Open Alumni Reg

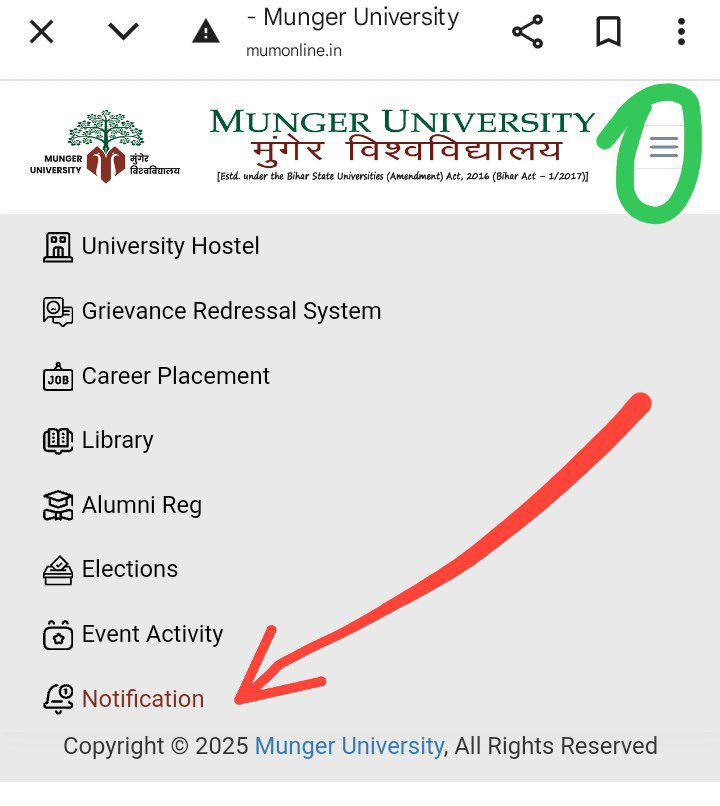coord(141,505)
